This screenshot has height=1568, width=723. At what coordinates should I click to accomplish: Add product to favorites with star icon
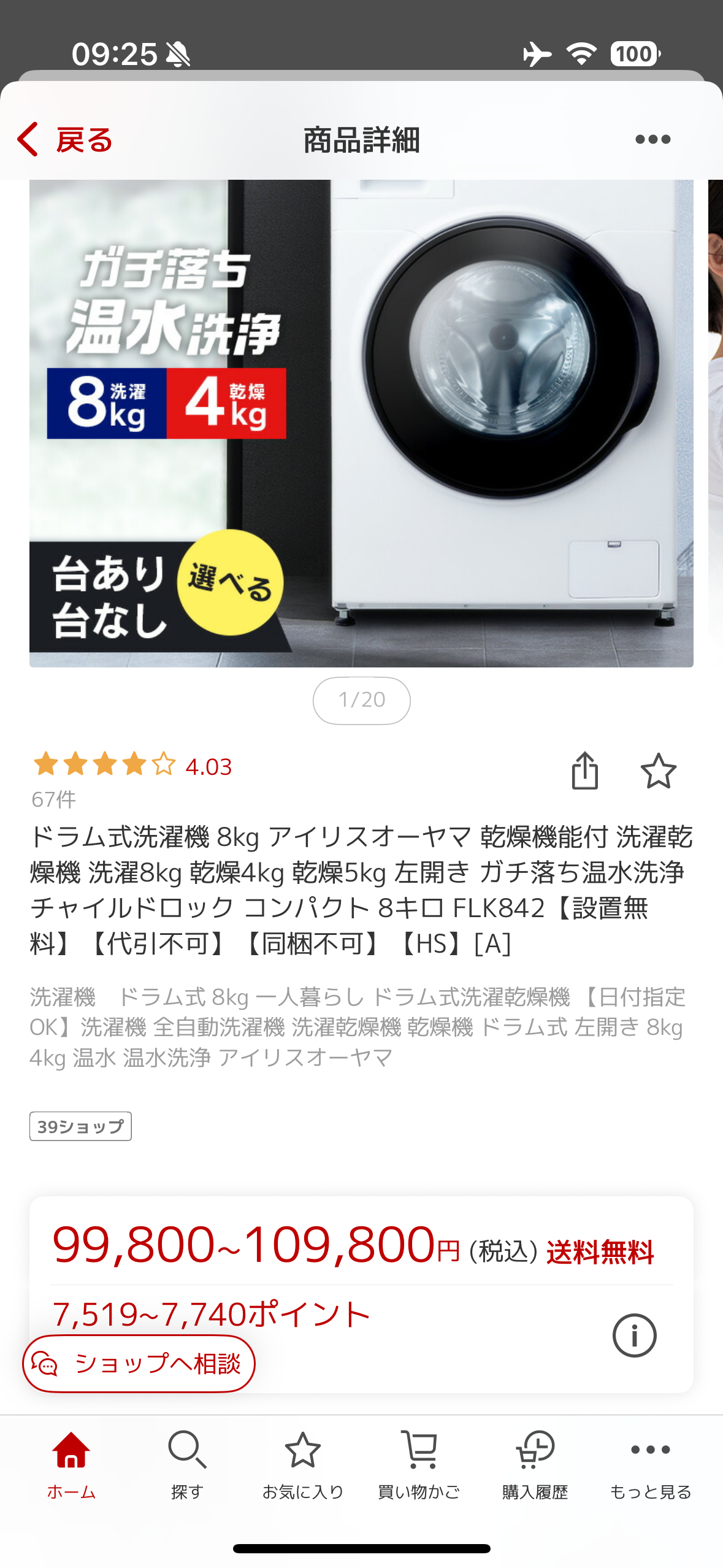[x=658, y=771]
